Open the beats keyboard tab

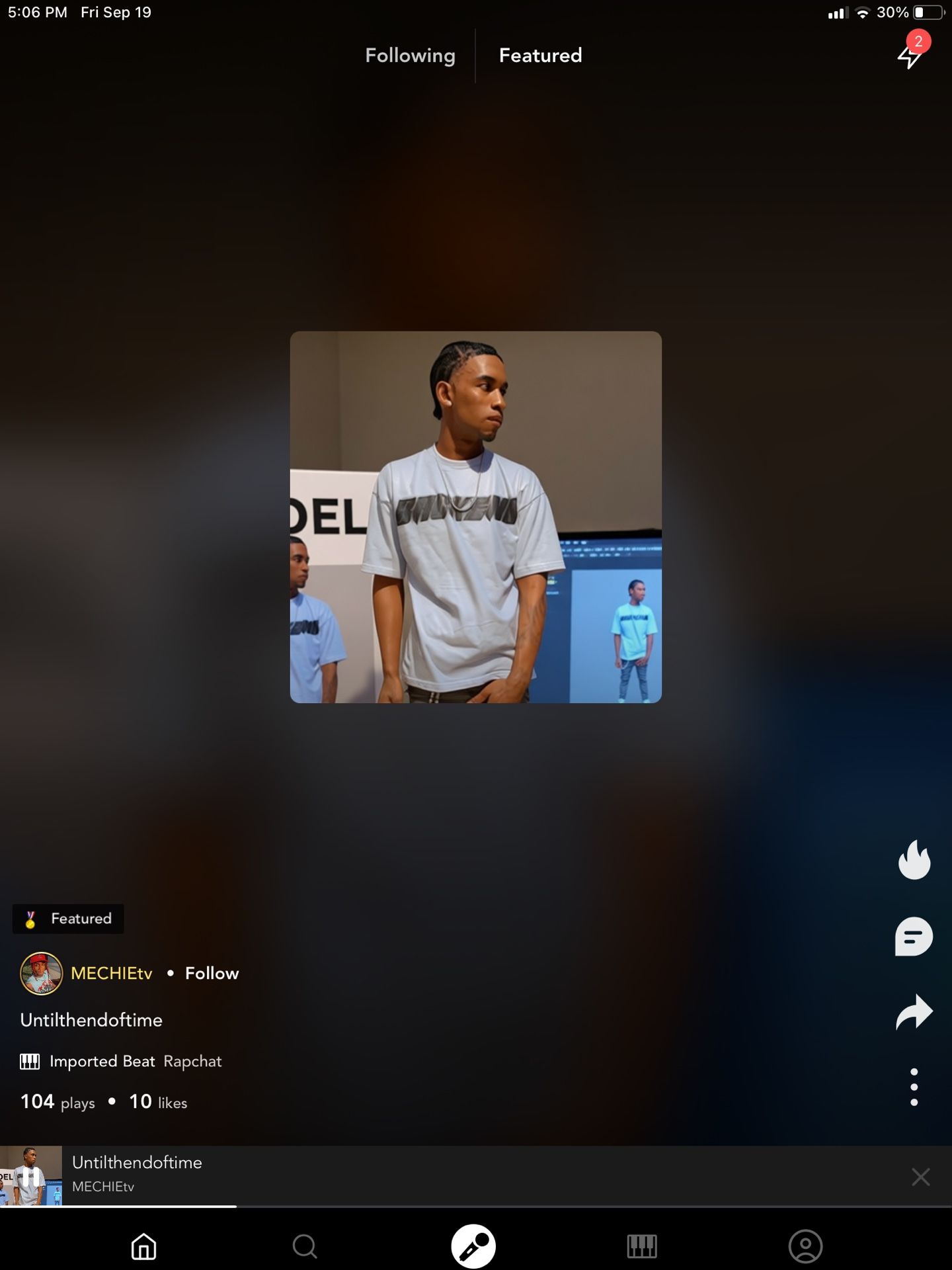[642, 1247]
